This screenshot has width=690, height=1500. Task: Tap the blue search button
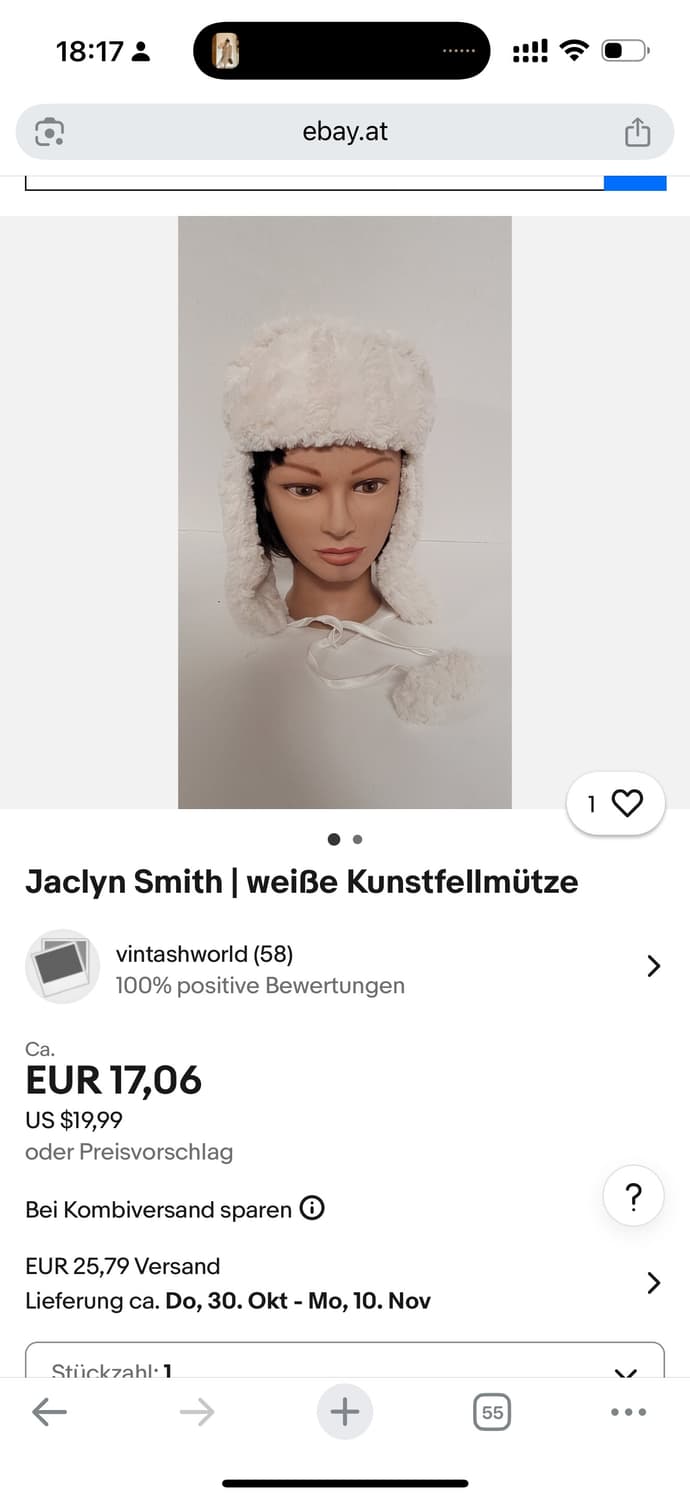635,183
